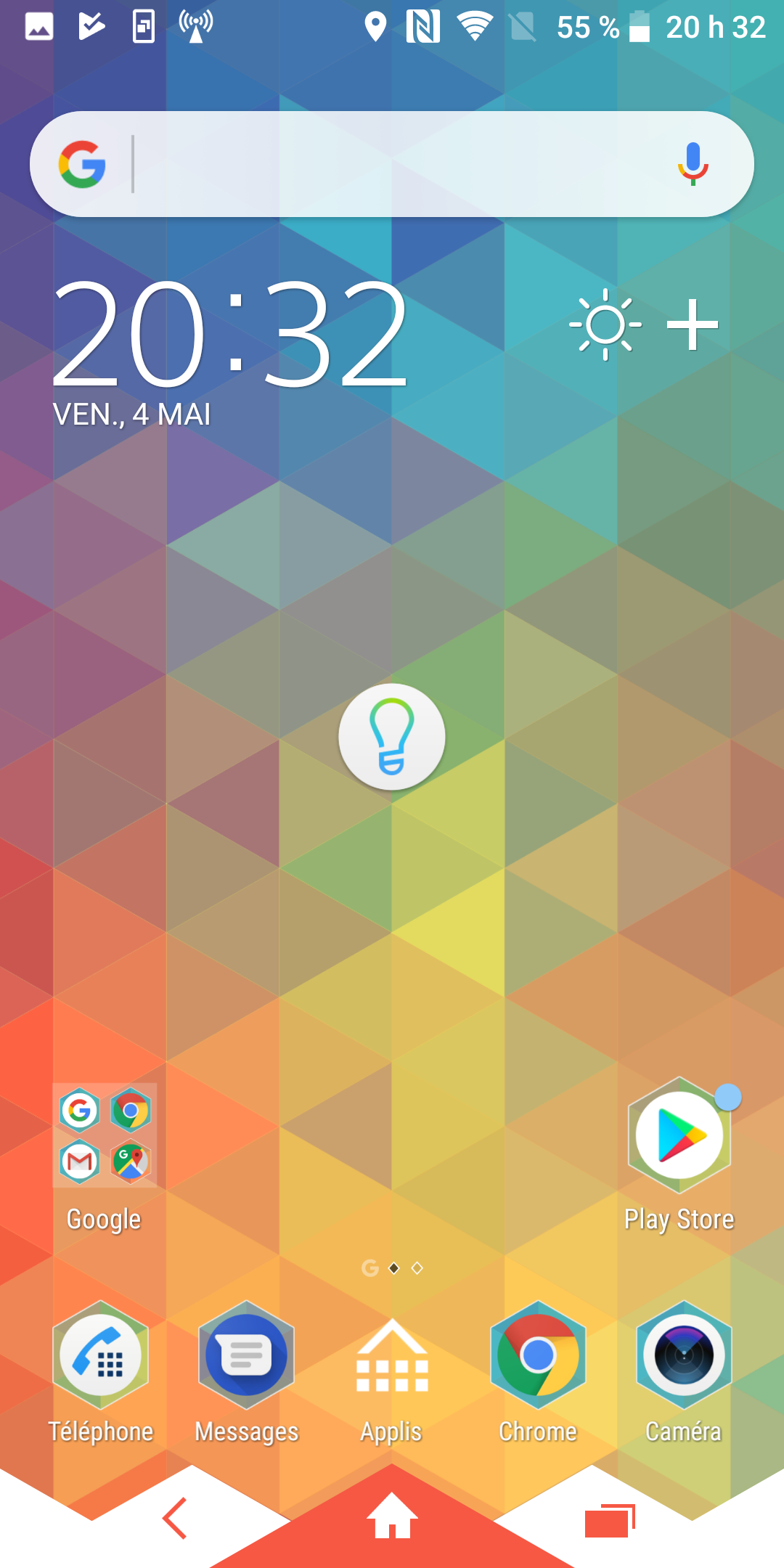Tap the Google search field
Image resolution: width=784 pixels, height=1568 pixels.
(392, 164)
